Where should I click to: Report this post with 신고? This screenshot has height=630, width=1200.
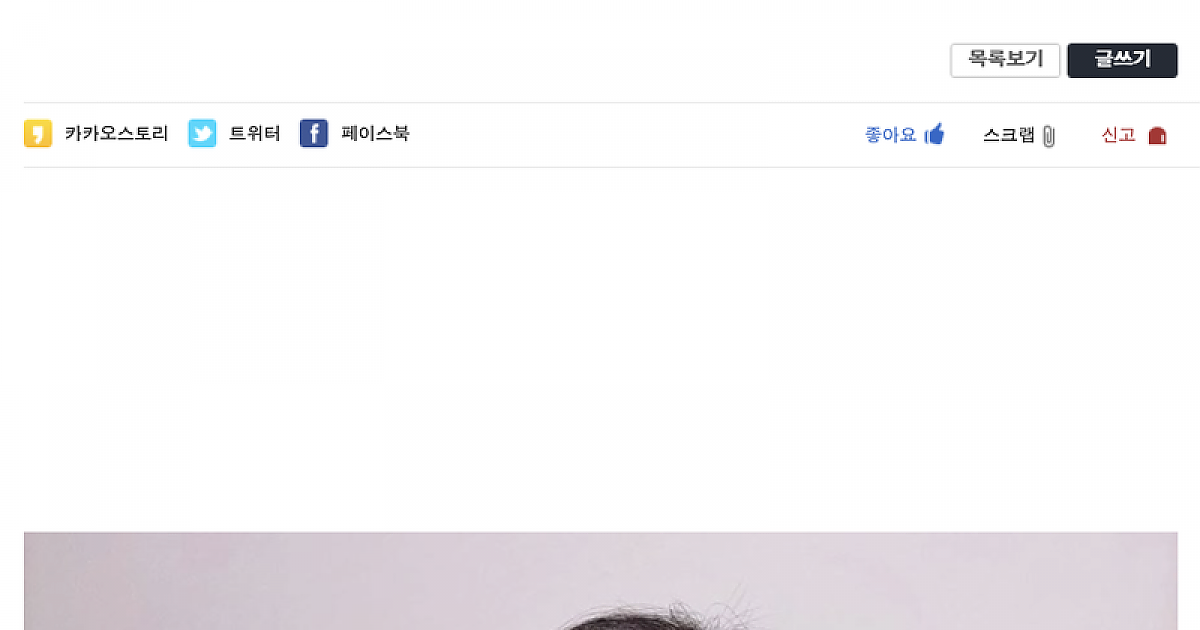pyautogui.click(x=1134, y=135)
